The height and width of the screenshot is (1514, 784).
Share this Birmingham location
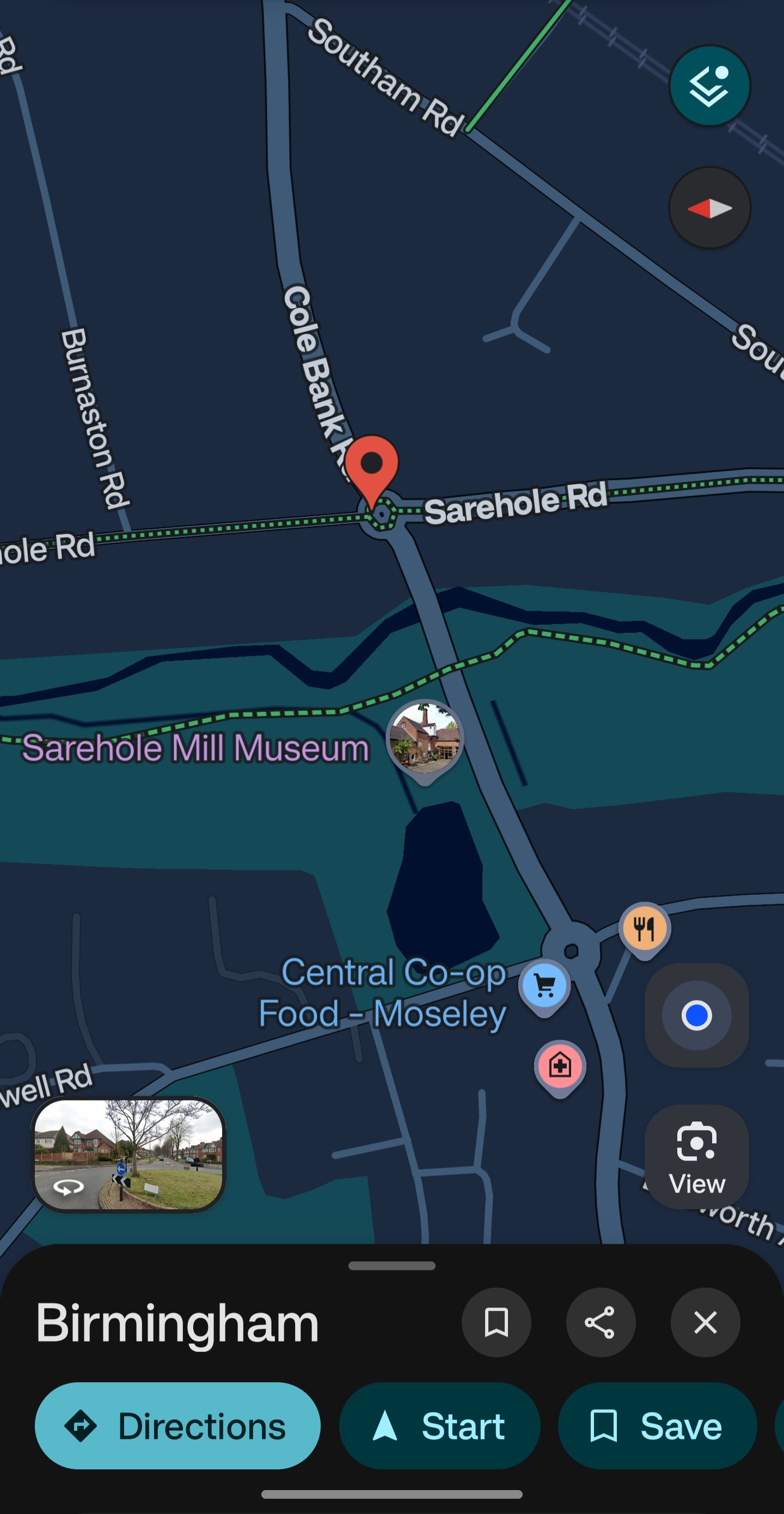click(x=600, y=1322)
